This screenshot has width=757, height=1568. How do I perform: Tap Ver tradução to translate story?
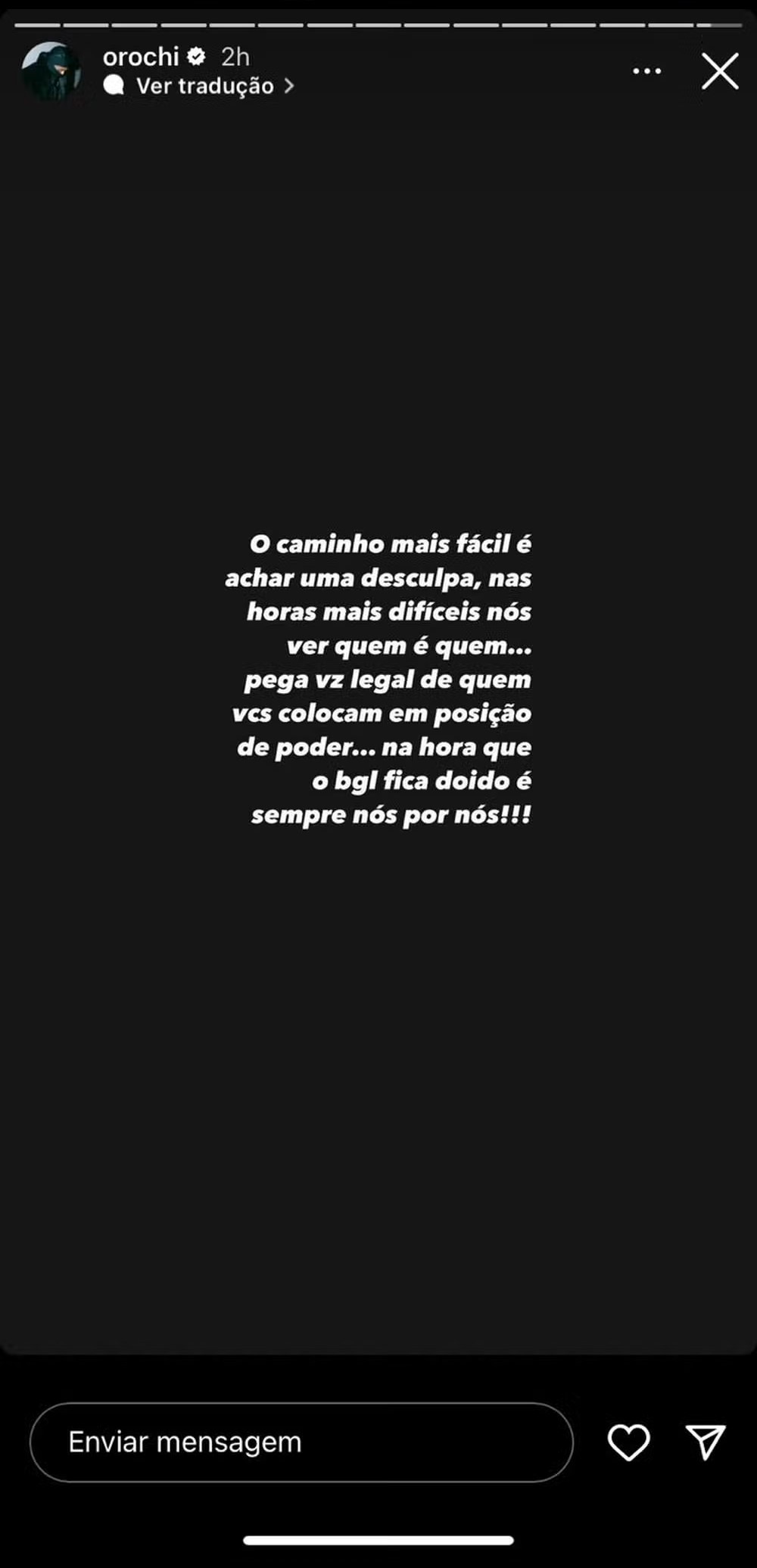pos(204,86)
